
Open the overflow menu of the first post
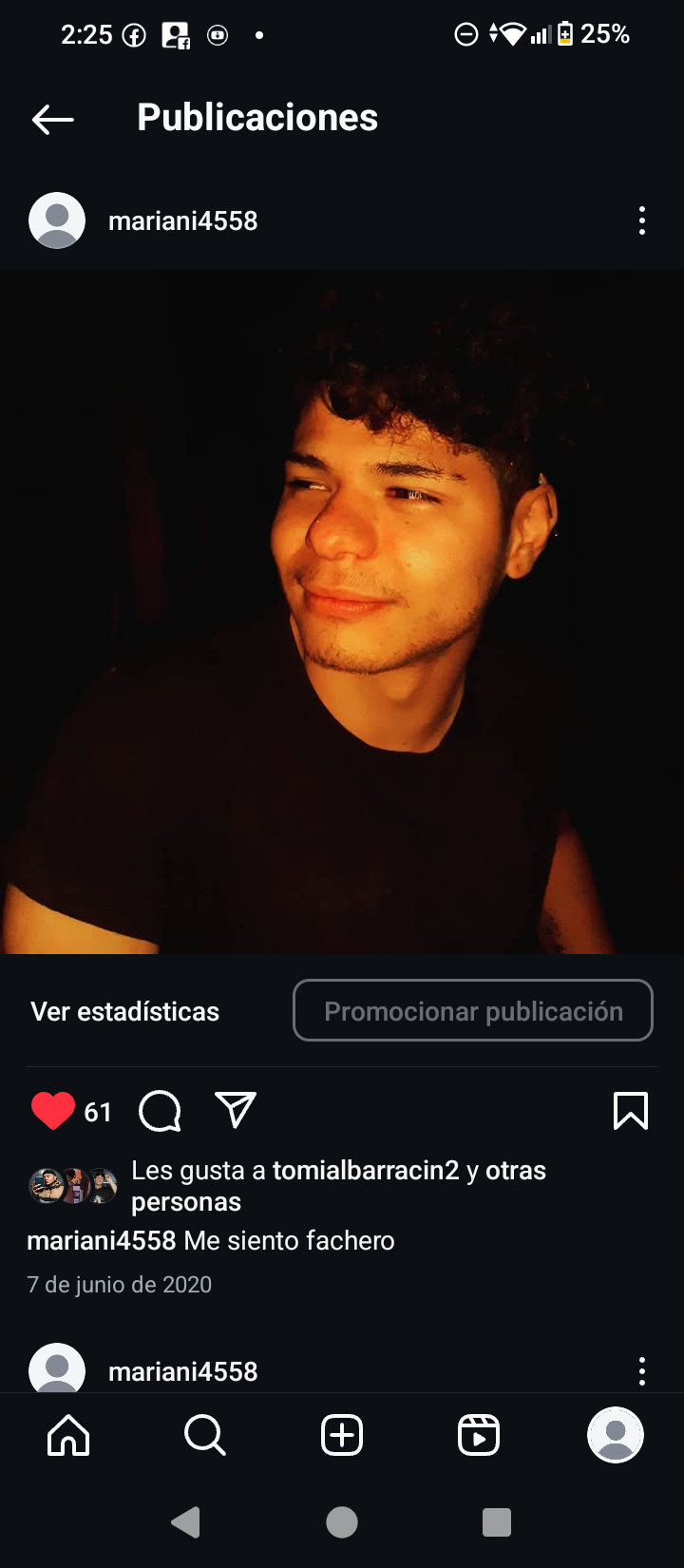642,220
